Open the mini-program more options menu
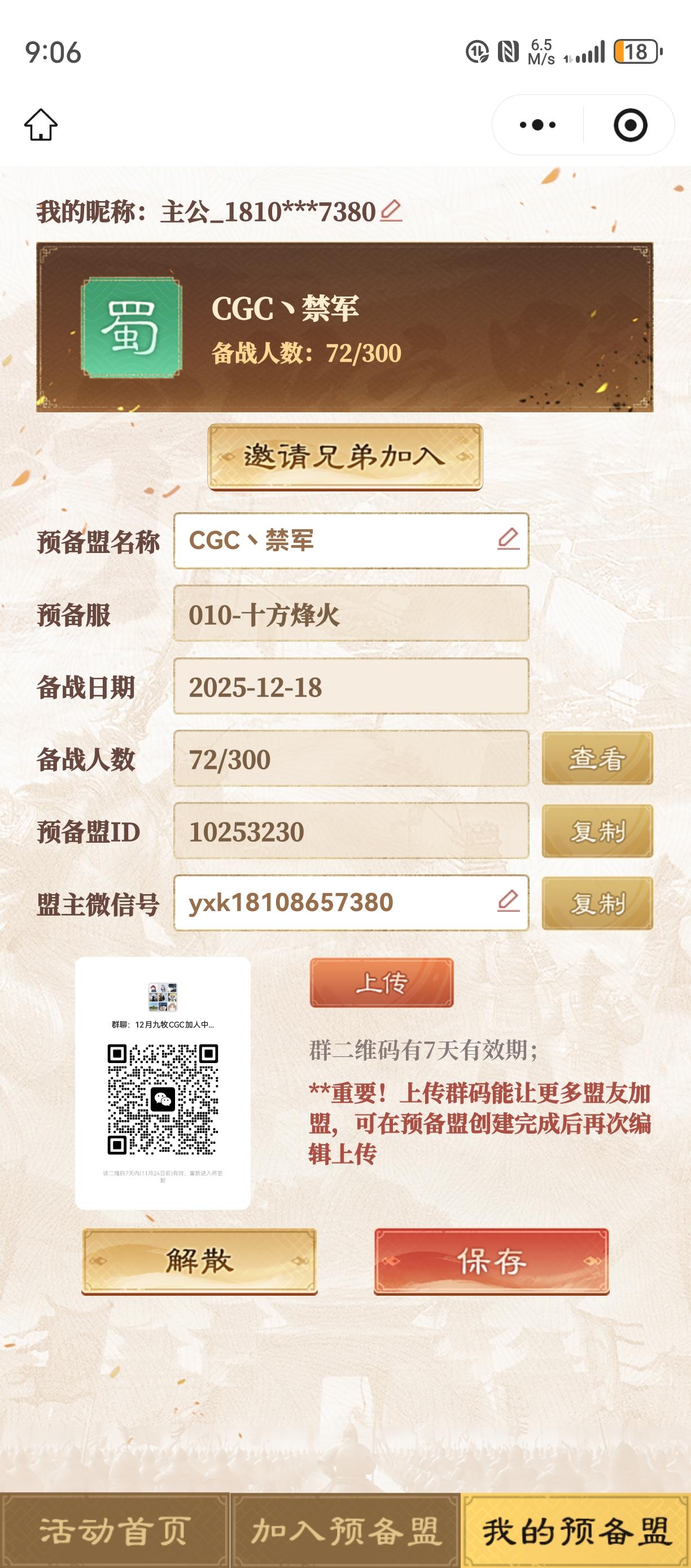This screenshot has width=691, height=1568. pos(537,124)
